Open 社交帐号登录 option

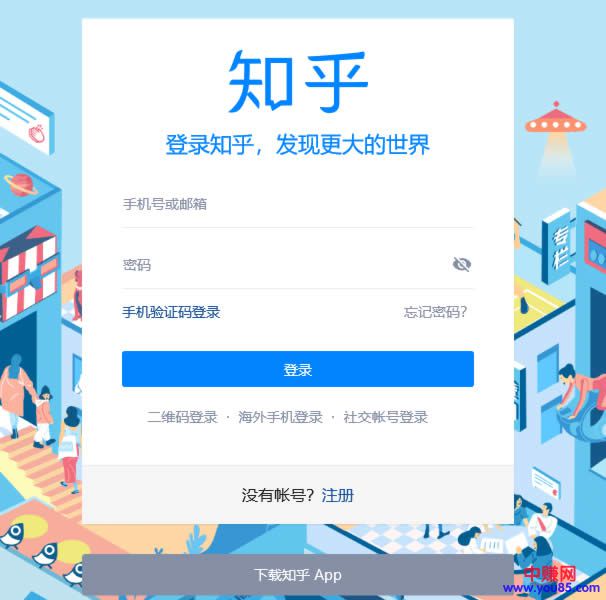385,417
